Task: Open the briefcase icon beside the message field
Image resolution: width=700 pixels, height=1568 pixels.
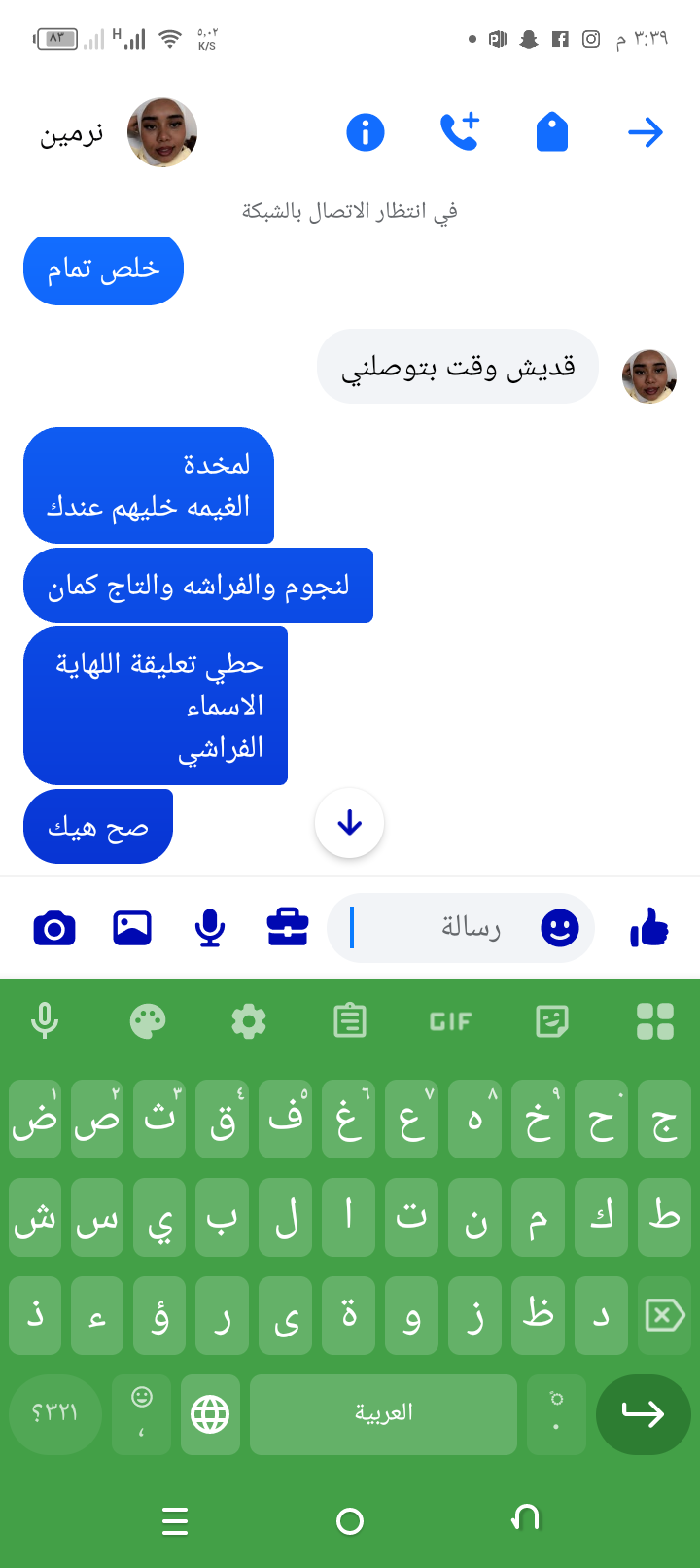Action: pyautogui.click(x=288, y=928)
